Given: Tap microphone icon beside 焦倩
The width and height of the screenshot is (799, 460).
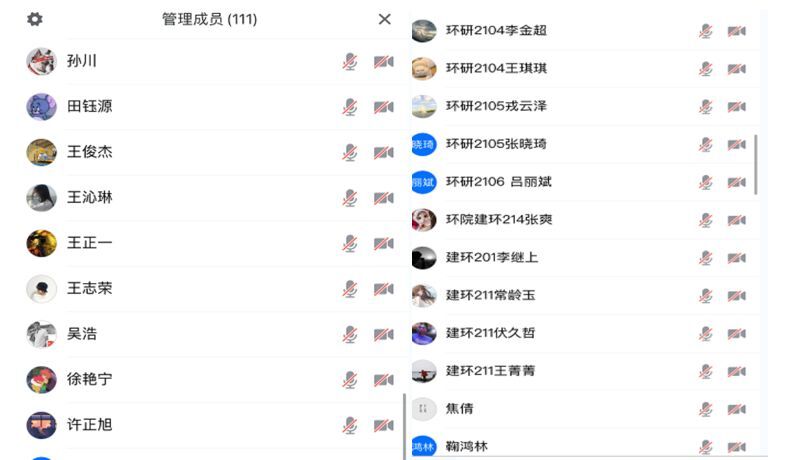Looking at the screenshot, I should click(x=705, y=409).
